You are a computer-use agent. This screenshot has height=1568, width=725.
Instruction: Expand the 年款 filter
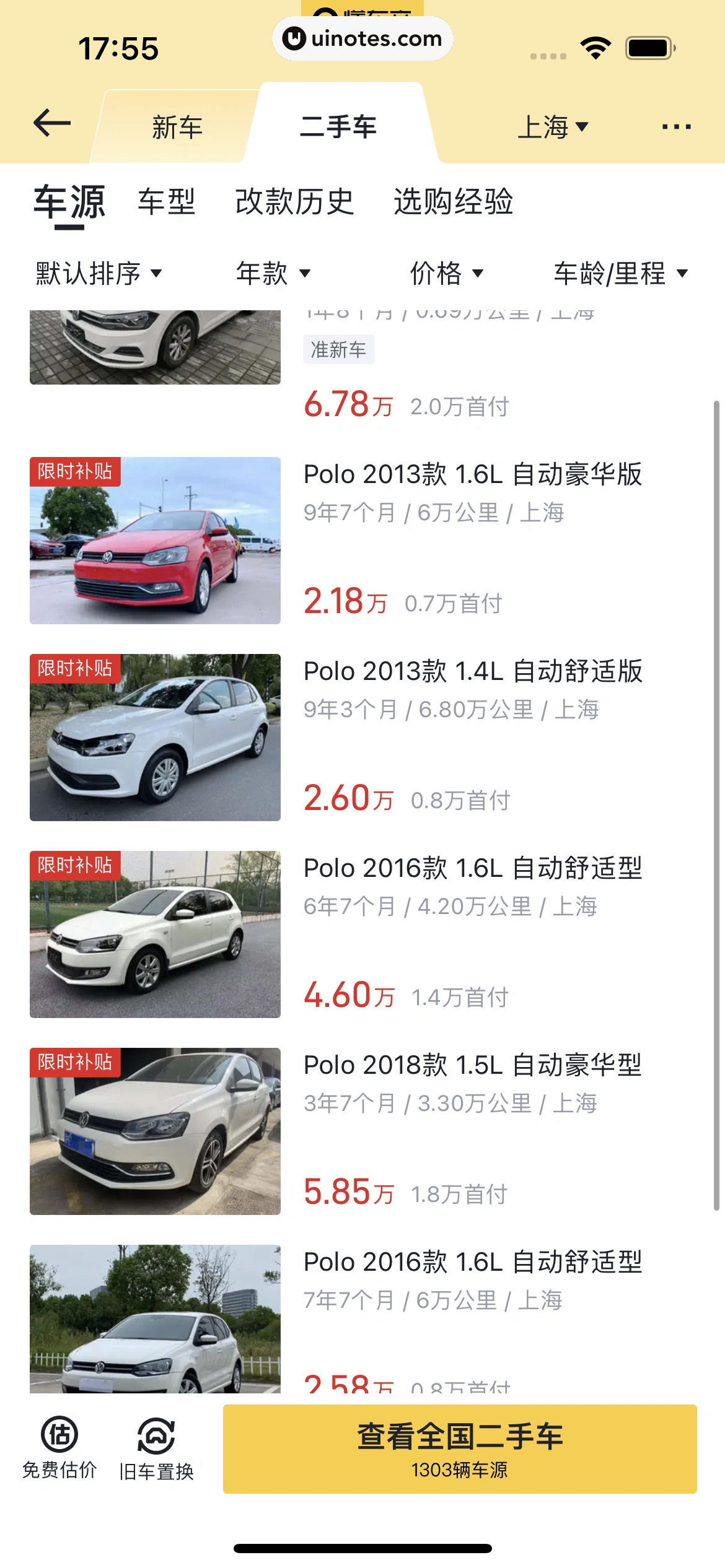coord(273,273)
